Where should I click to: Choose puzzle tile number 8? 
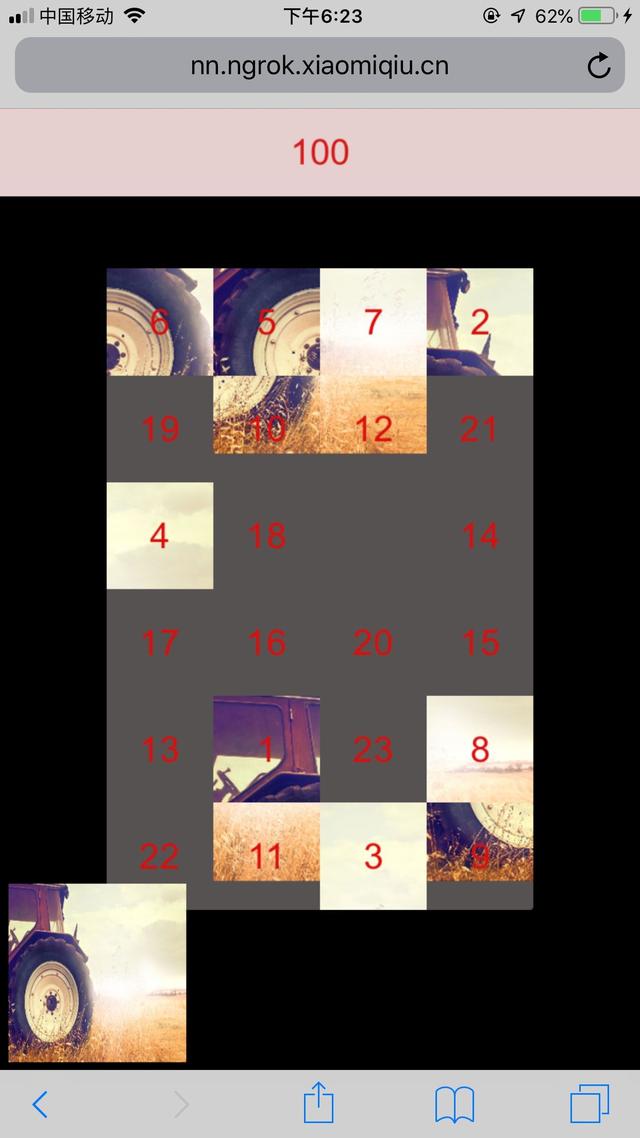tap(480, 749)
